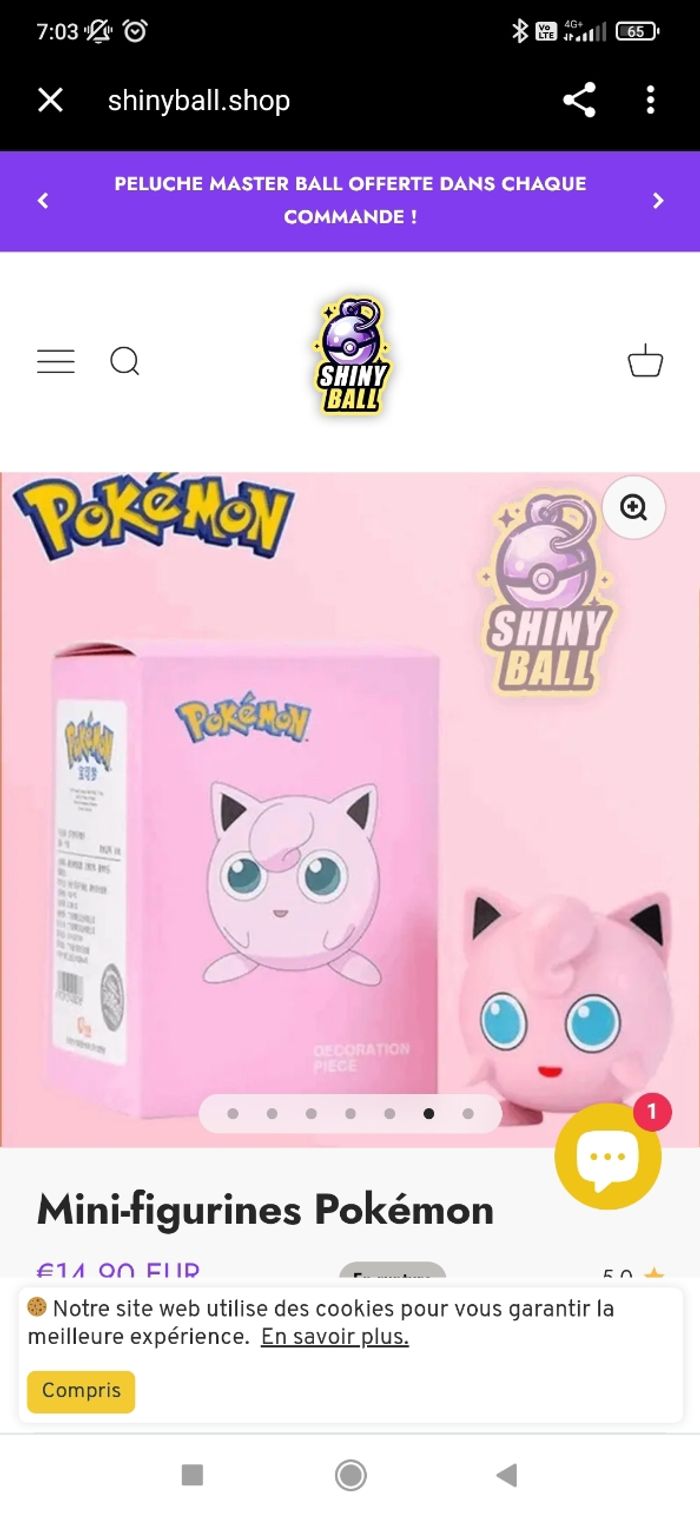Open the hamburger navigation menu
The image size is (700, 1517).
point(56,361)
